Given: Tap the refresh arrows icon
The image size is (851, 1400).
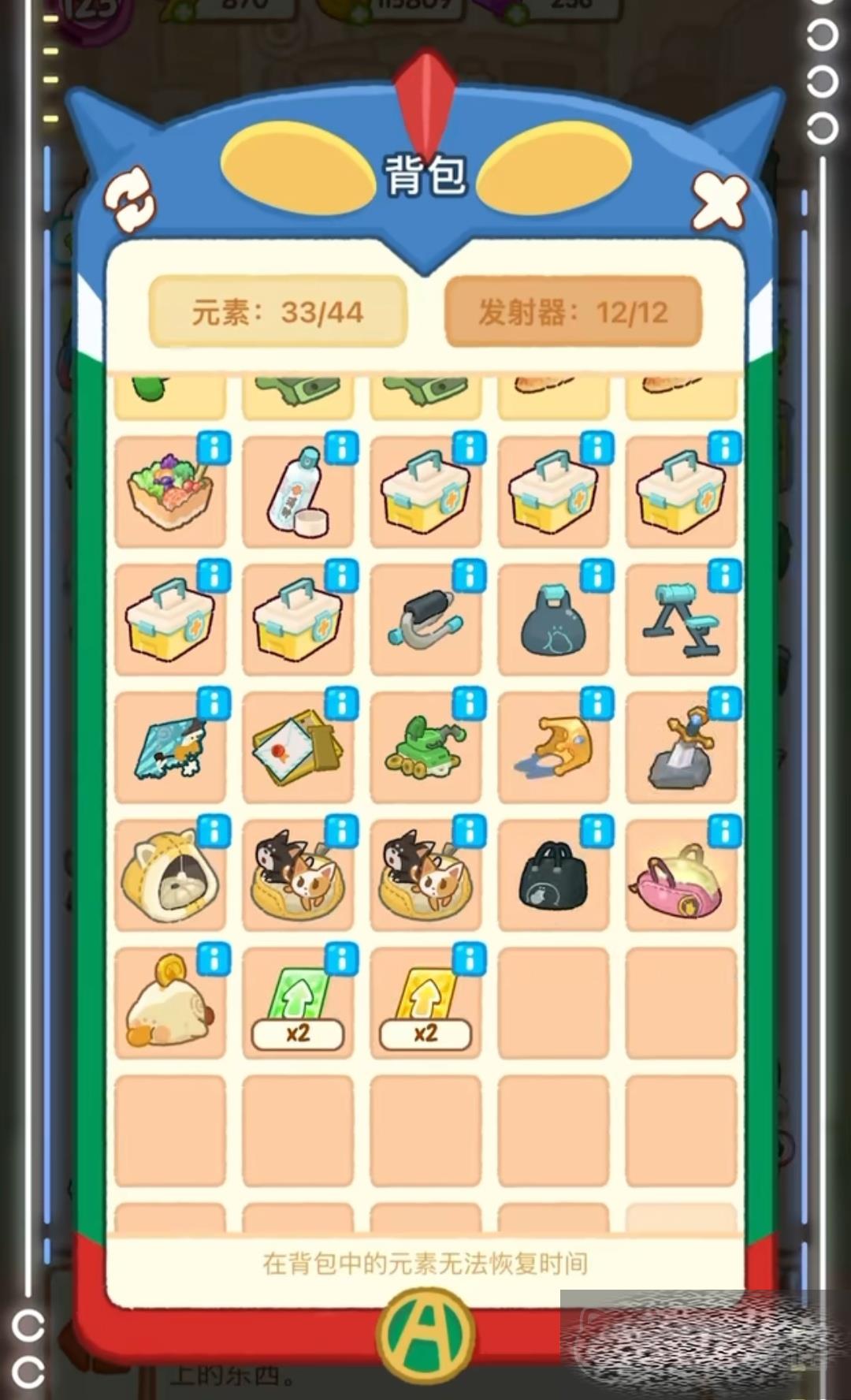Looking at the screenshot, I should coord(131,200).
